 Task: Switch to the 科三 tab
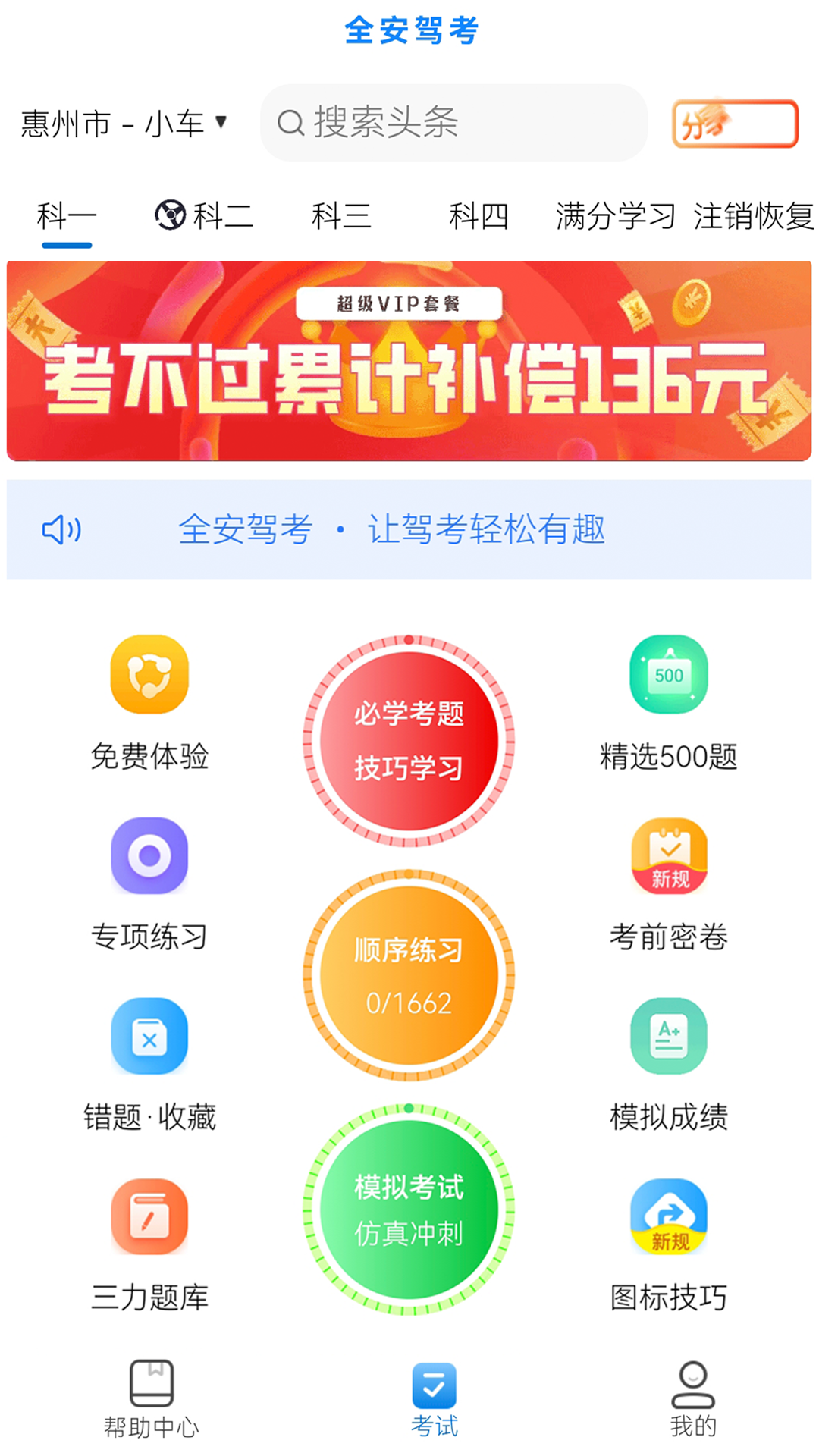click(x=342, y=215)
